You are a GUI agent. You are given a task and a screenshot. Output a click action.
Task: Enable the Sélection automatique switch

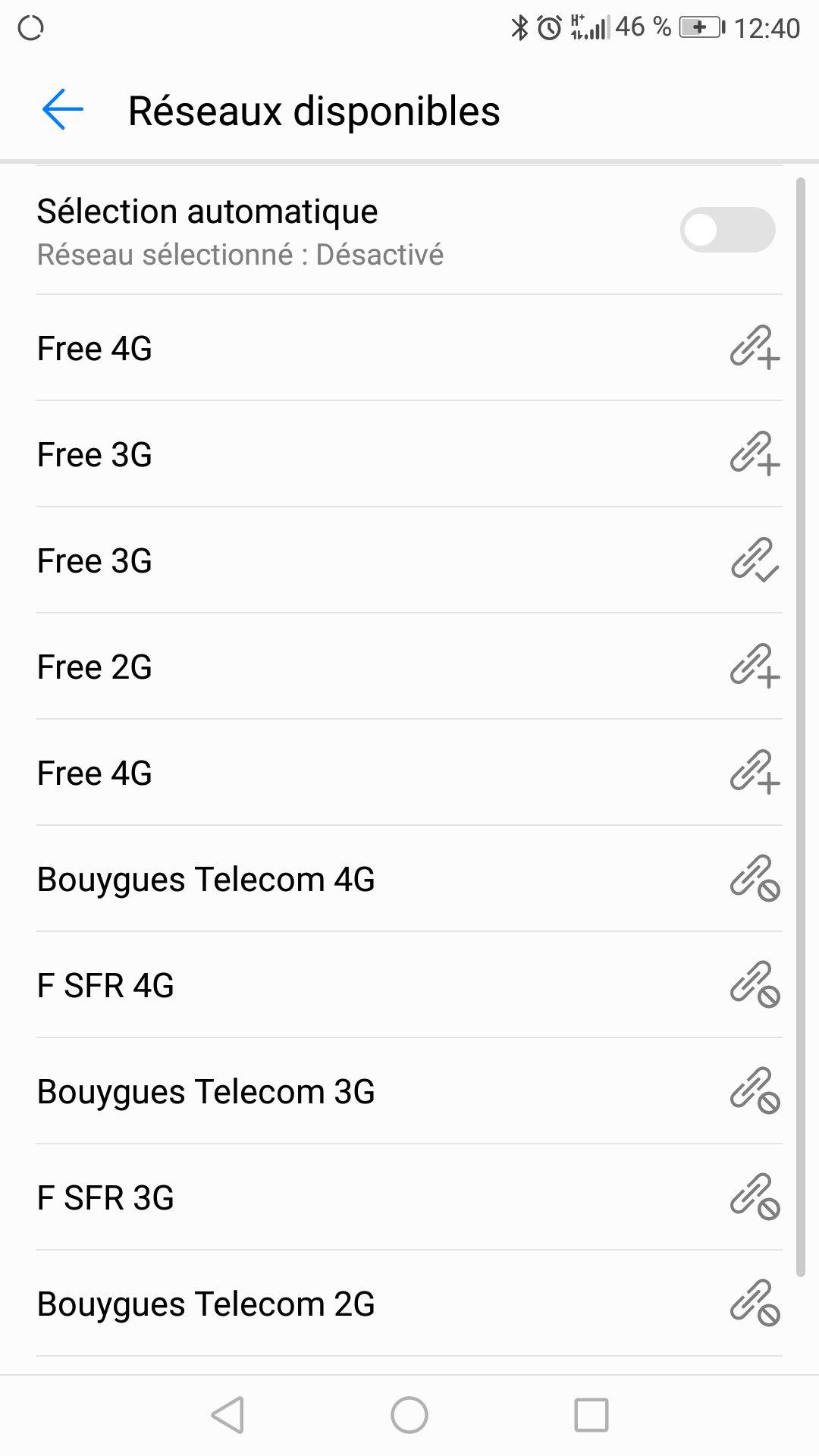click(726, 230)
